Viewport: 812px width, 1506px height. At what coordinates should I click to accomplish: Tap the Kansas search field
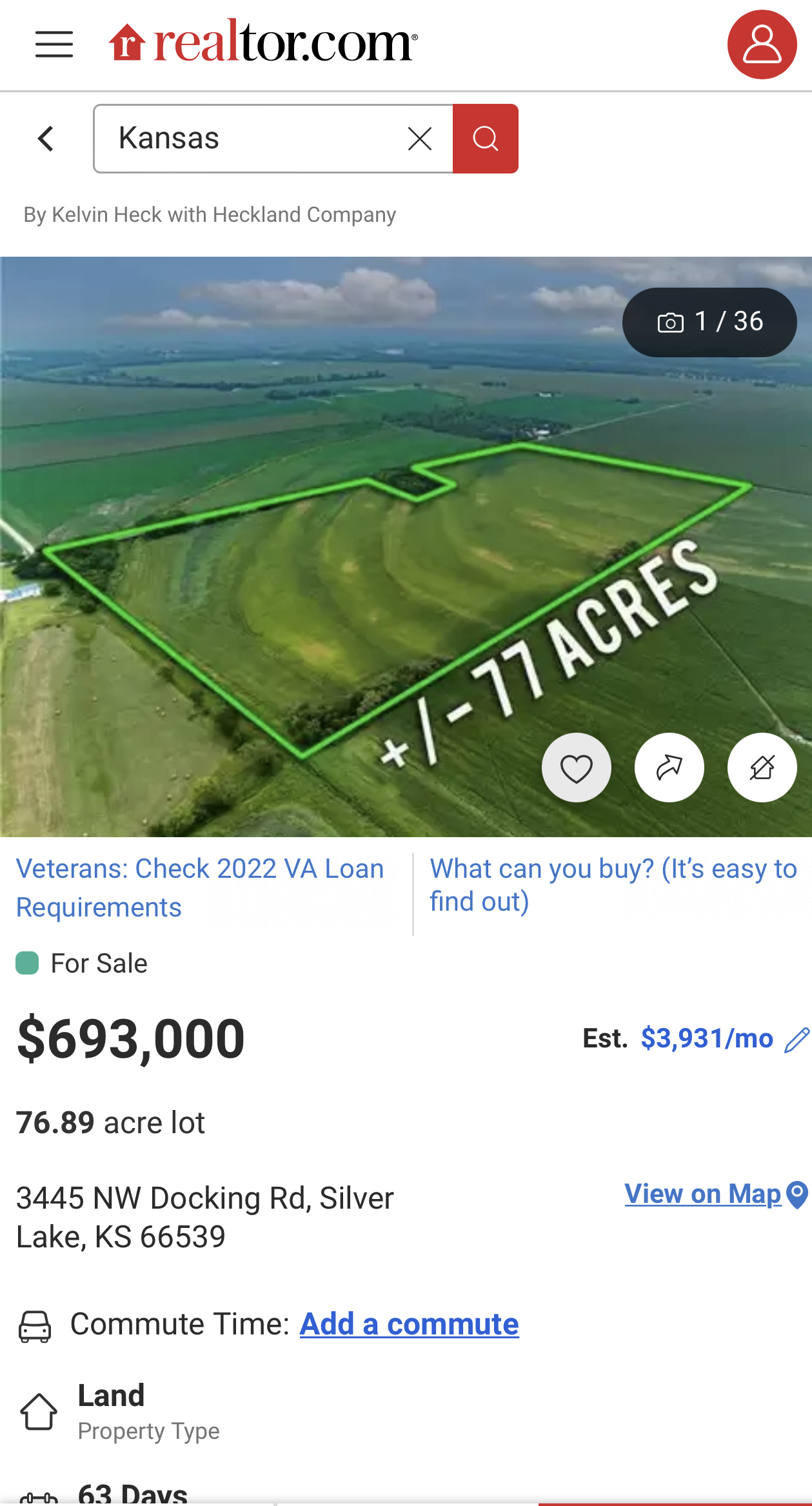pyautogui.click(x=258, y=138)
